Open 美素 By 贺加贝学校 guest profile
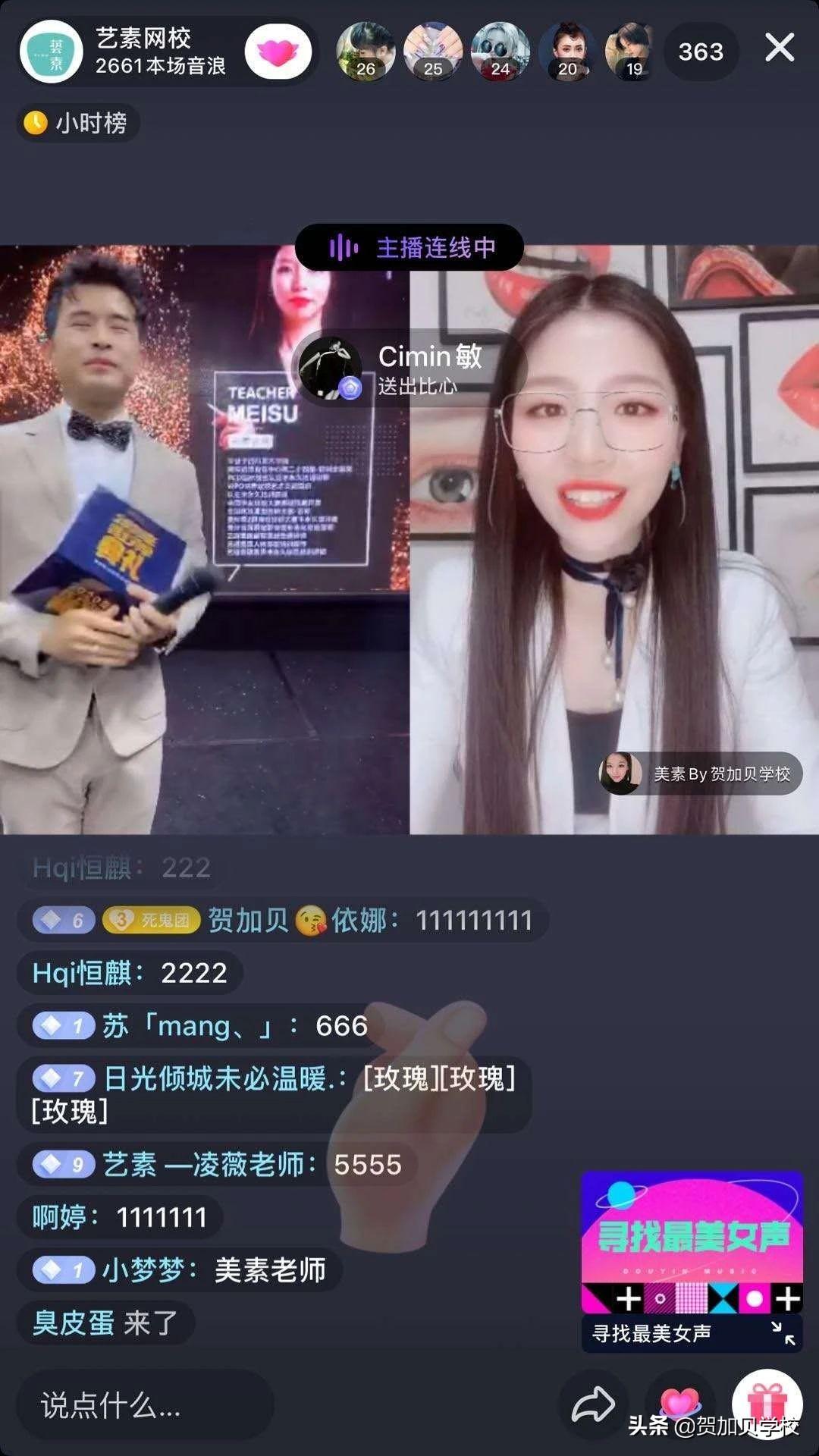 pyautogui.click(x=700, y=773)
